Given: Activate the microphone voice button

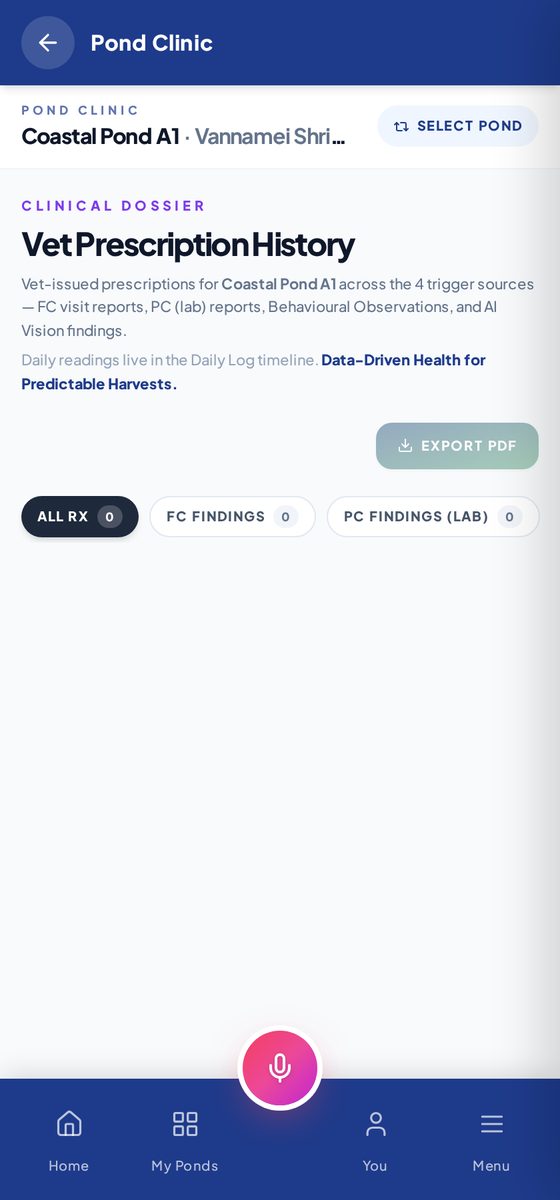Looking at the screenshot, I should pyautogui.click(x=280, y=1068).
